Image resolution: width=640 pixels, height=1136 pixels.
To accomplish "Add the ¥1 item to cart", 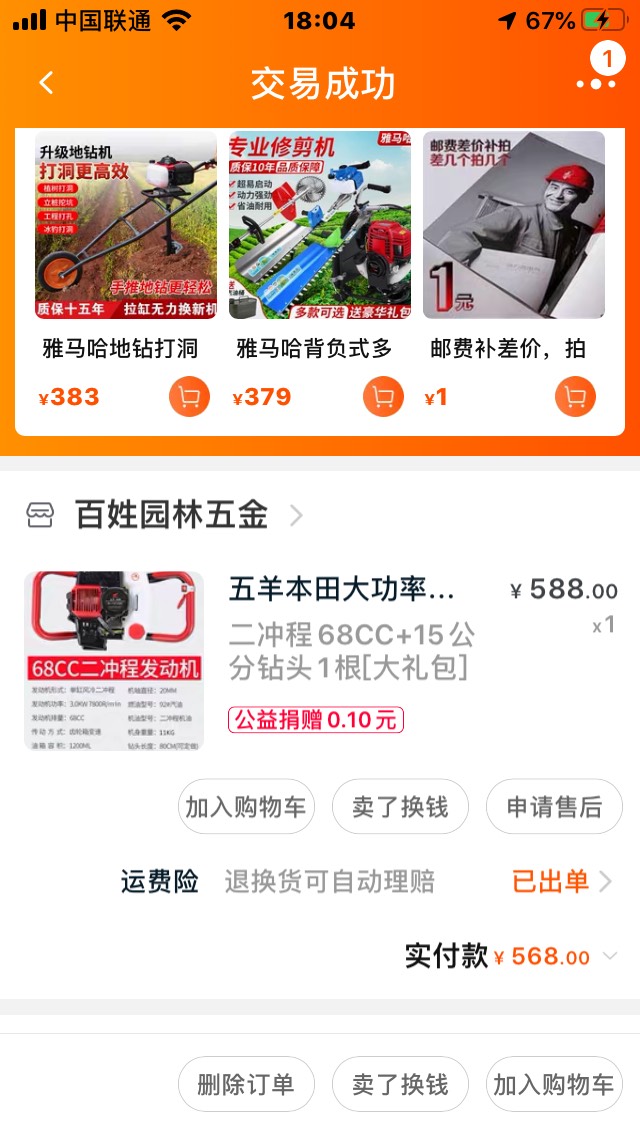I will (575, 397).
